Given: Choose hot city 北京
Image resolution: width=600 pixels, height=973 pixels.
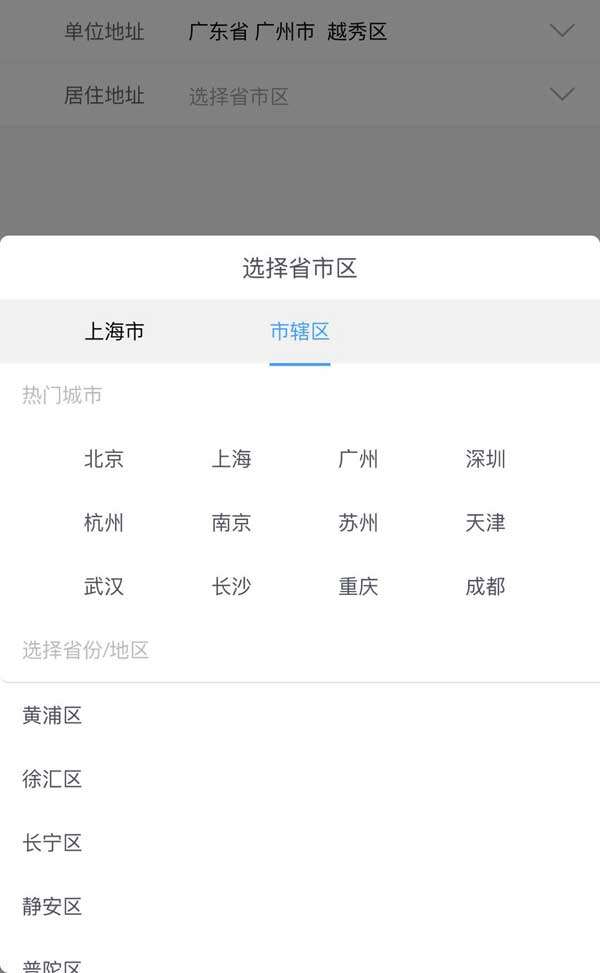Looking at the screenshot, I should [104, 459].
